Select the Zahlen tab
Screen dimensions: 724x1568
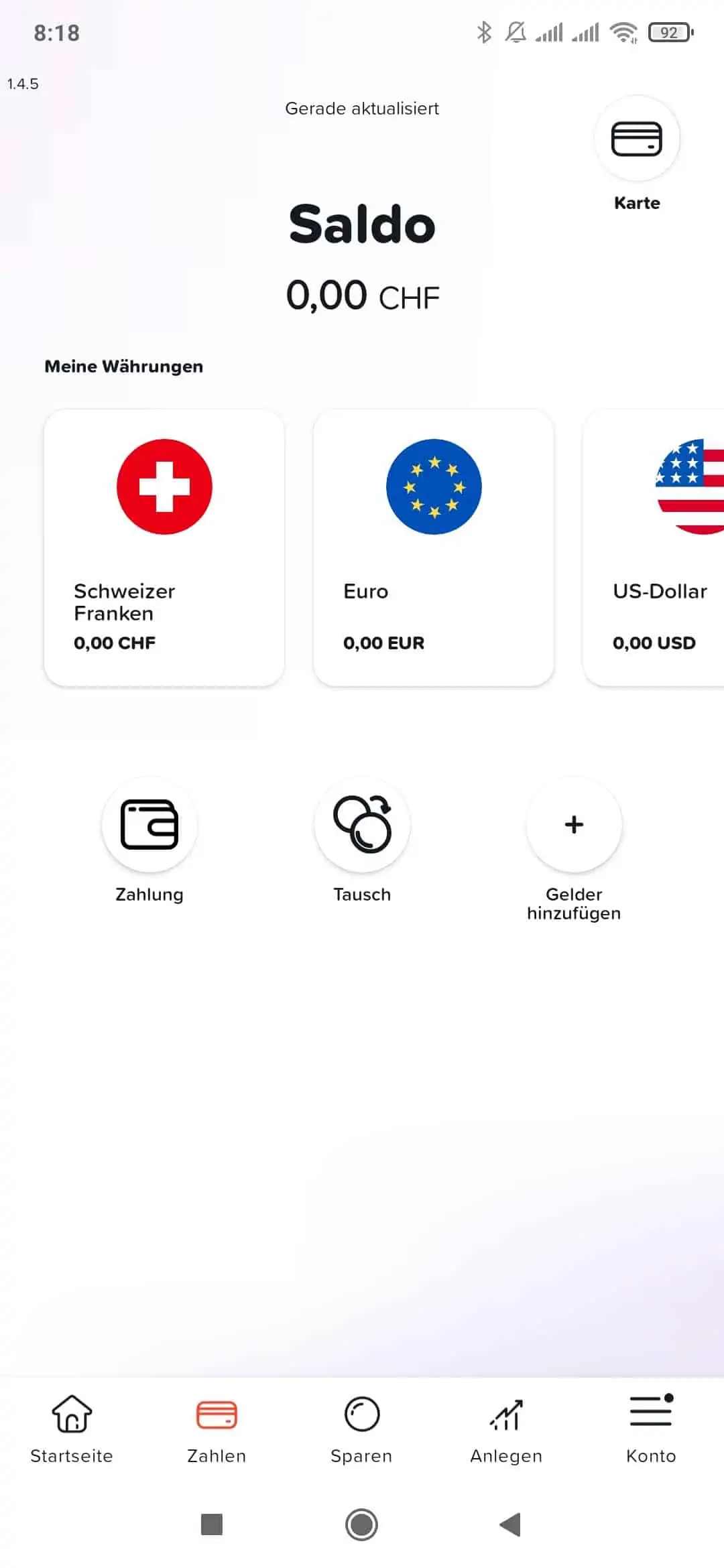coord(217,1429)
